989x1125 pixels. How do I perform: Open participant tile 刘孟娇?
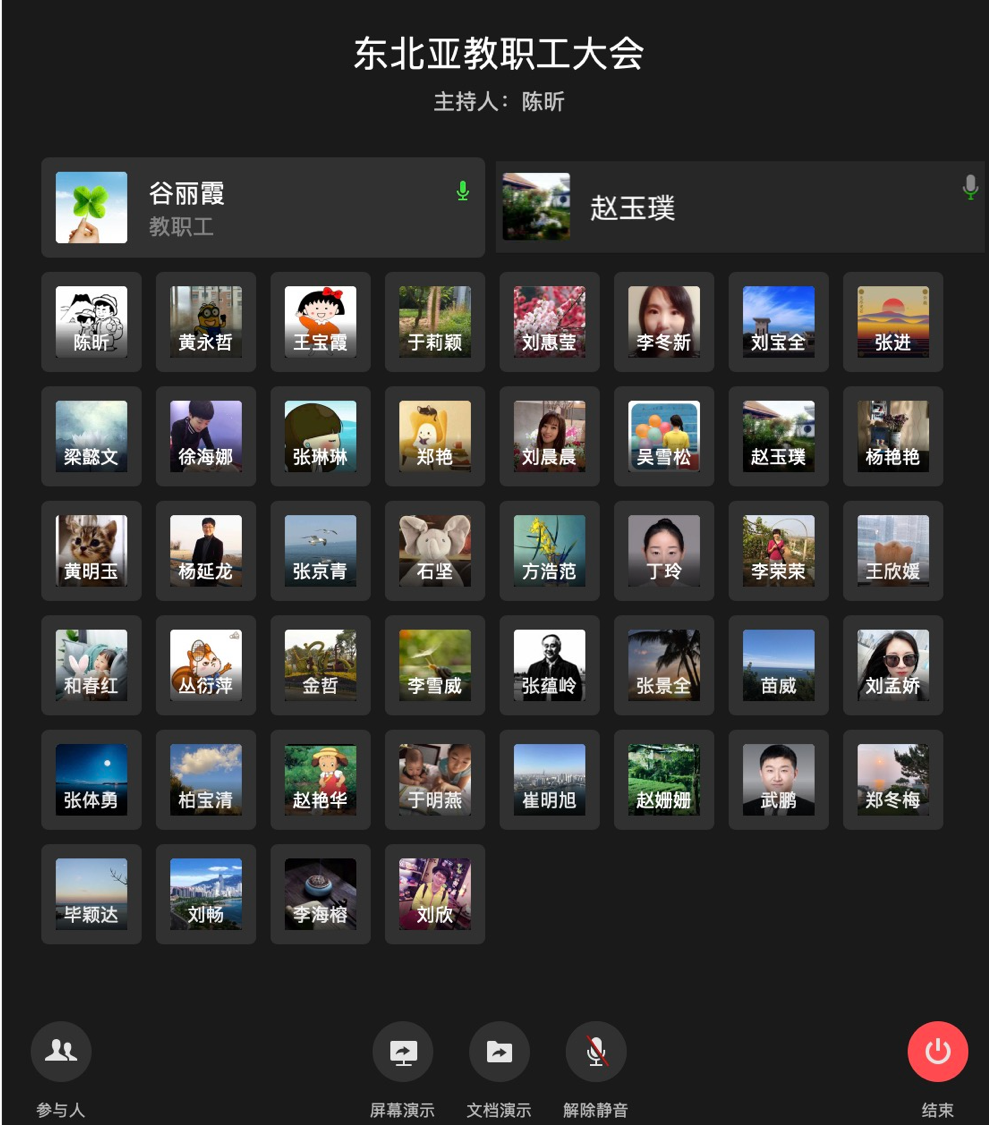point(893,665)
